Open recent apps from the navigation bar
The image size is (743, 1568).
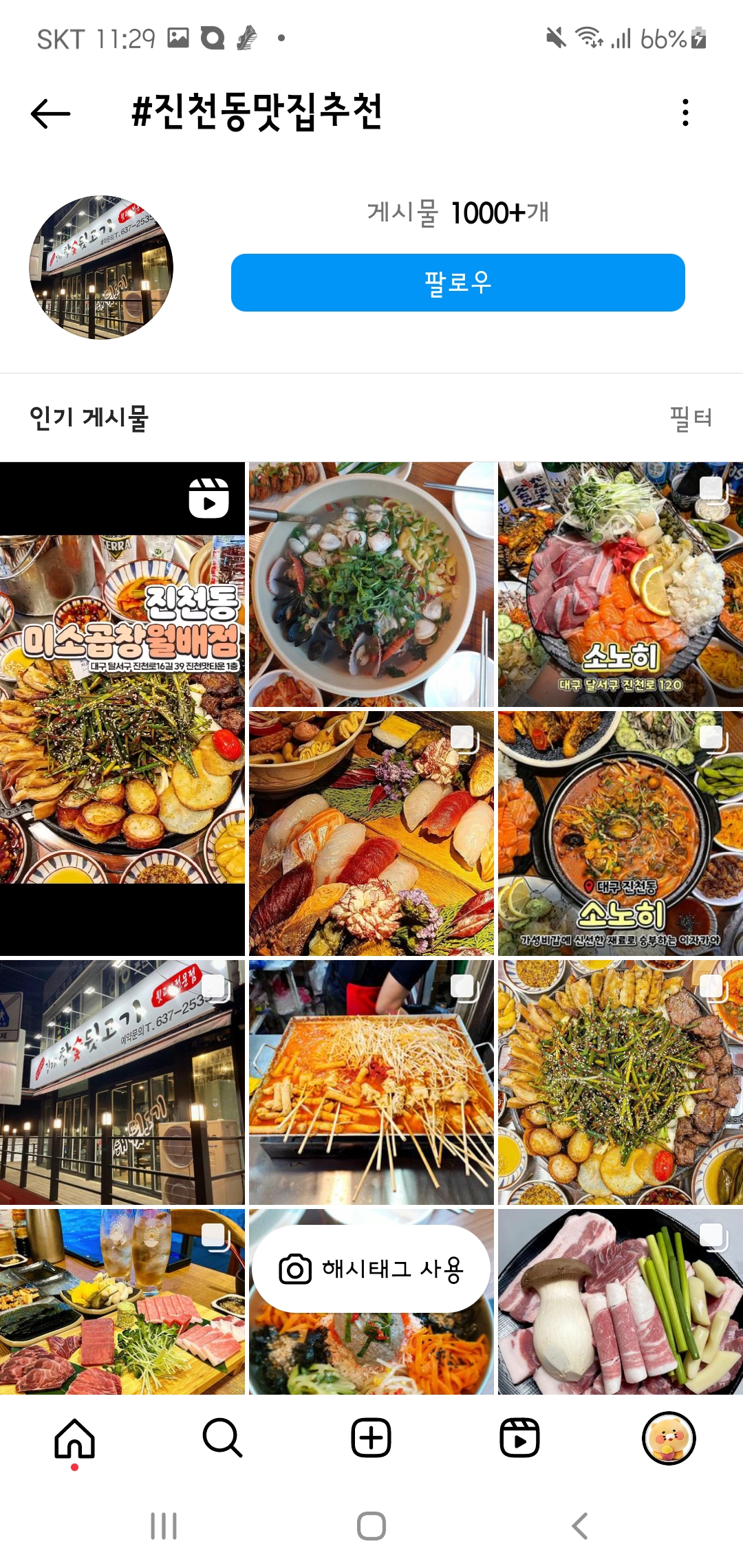pos(164,1526)
